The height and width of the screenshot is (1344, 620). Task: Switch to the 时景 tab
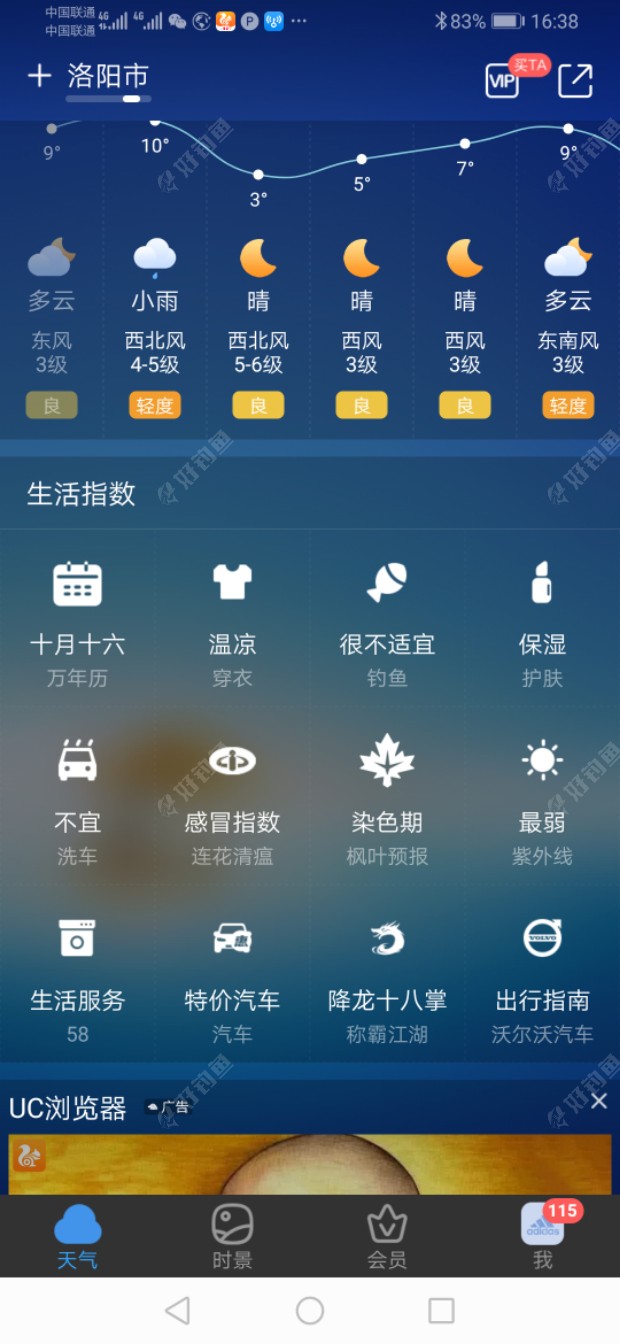pos(232,1236)
